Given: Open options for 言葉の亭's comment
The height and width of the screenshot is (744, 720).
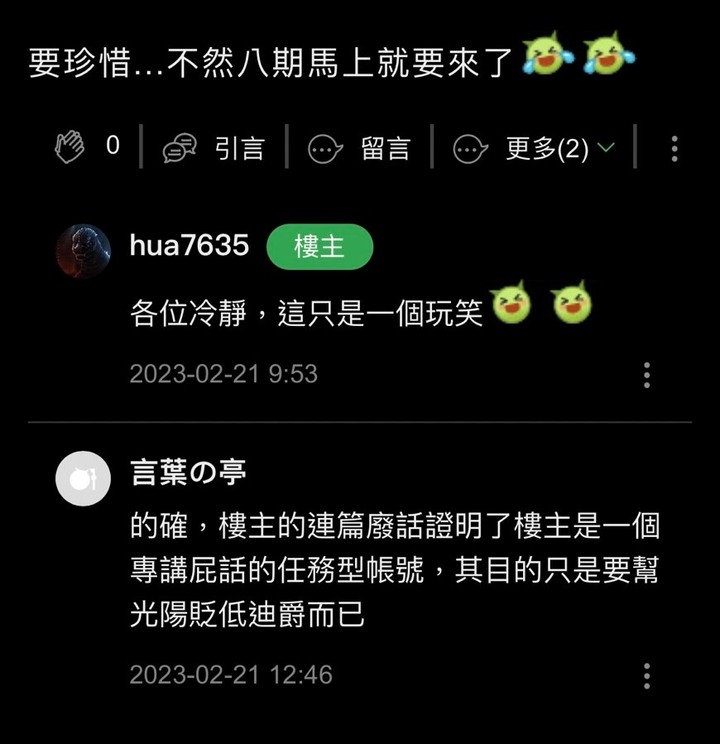Looking at the screenshot, I should (x=647, y=675).
